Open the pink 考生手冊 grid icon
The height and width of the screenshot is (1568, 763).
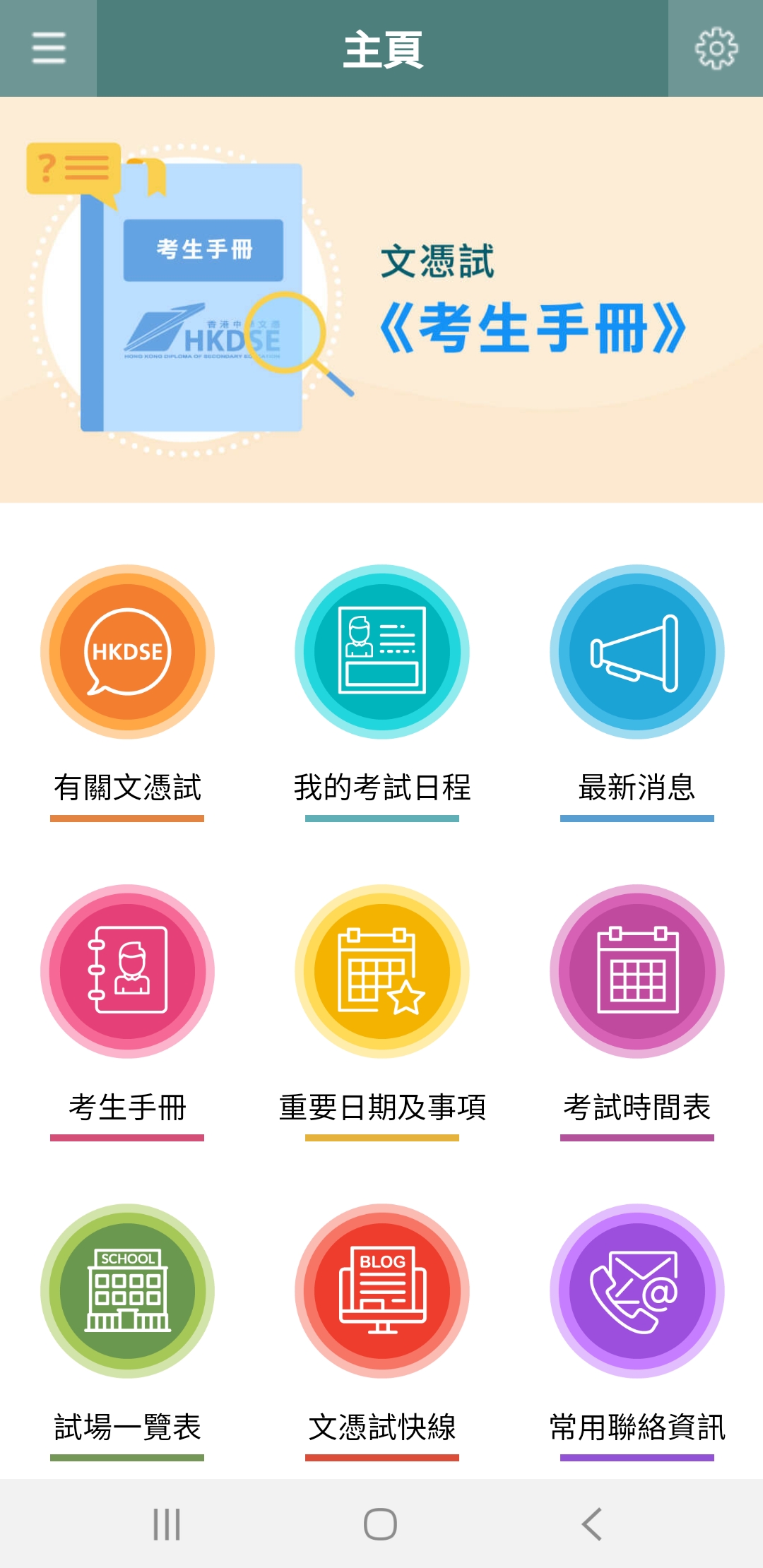127,971
